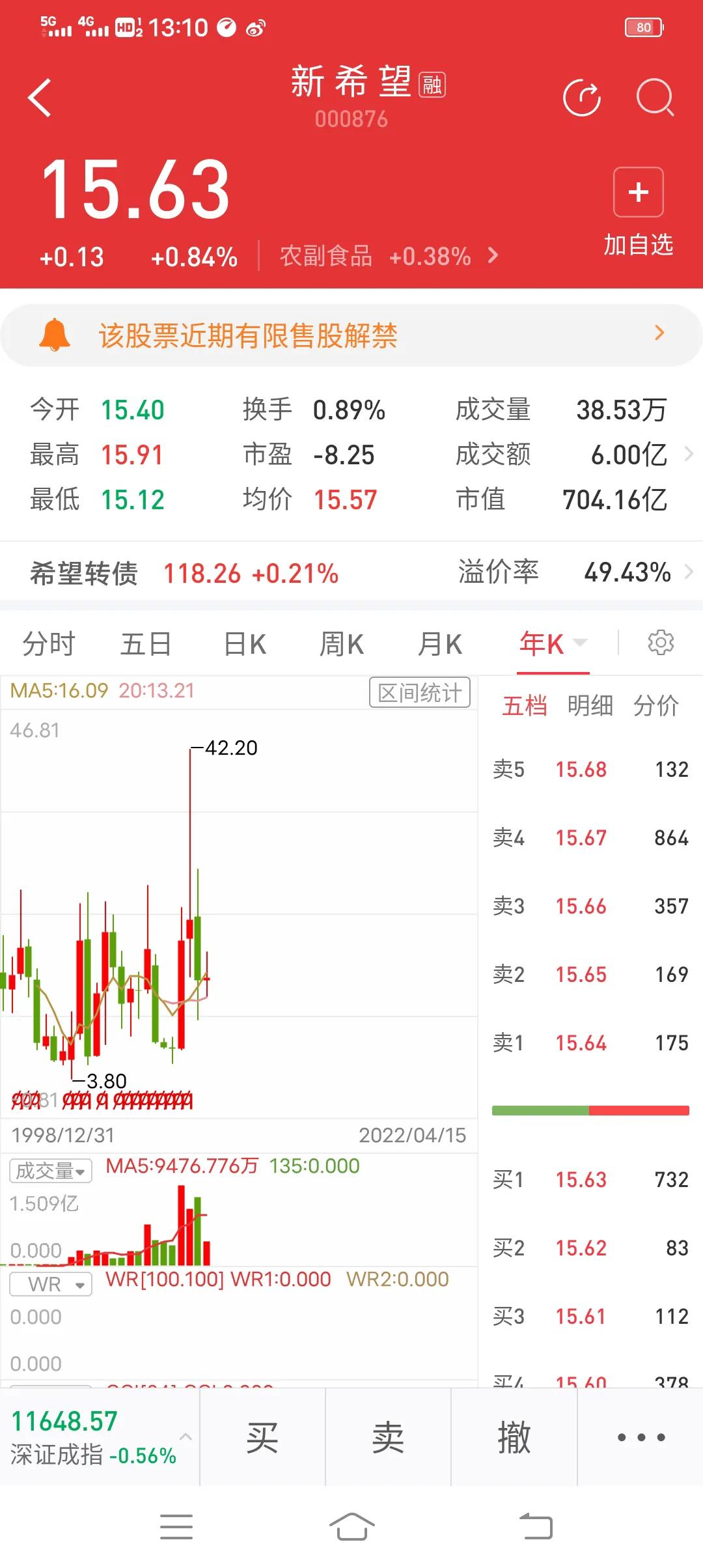Switch to 分价 tab
The height and width of the screenshot is (1568, 703).
[x=656, y=705]
